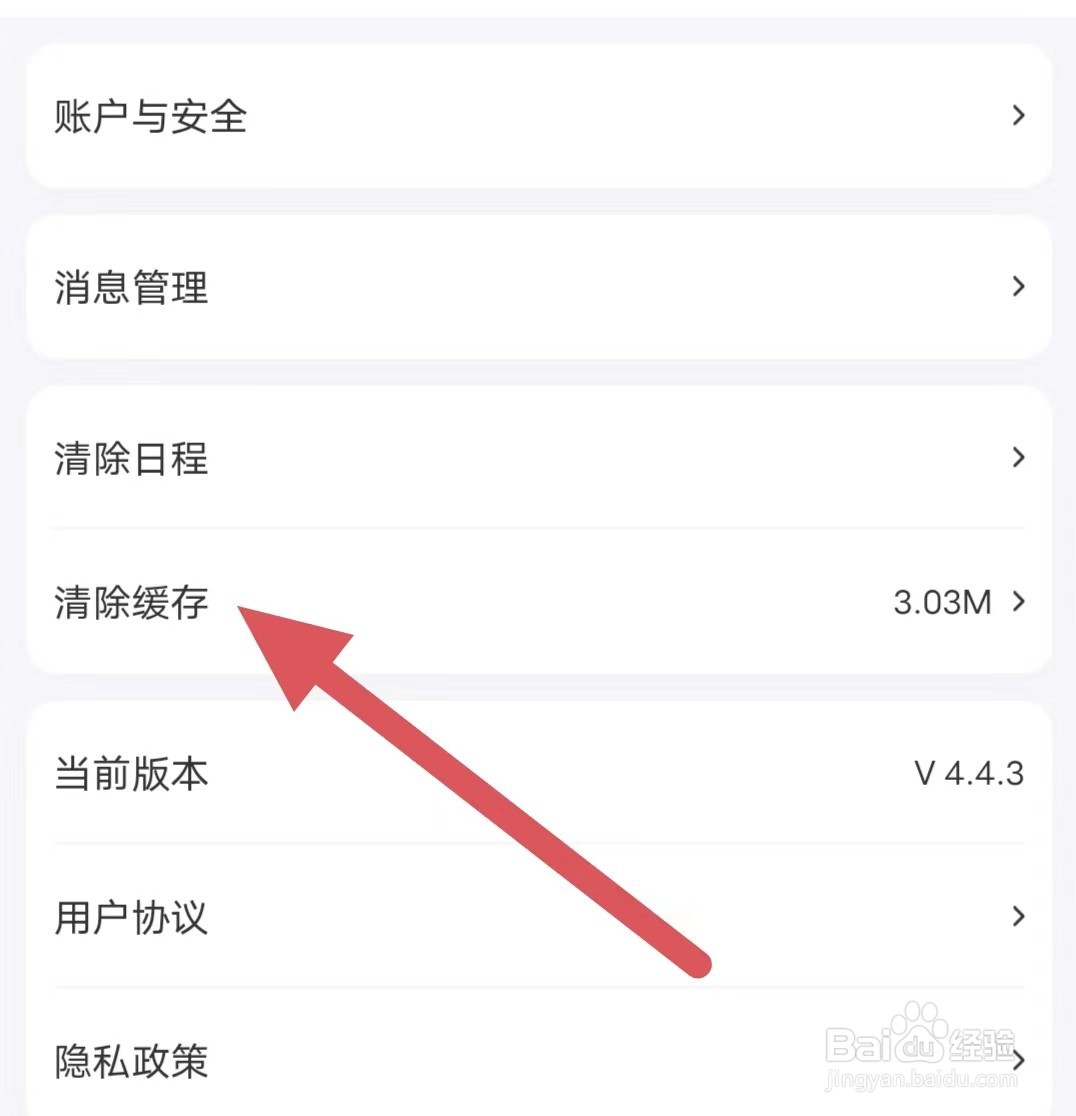Tap 清除缓存 to clear the cache

tap(132, 603)
